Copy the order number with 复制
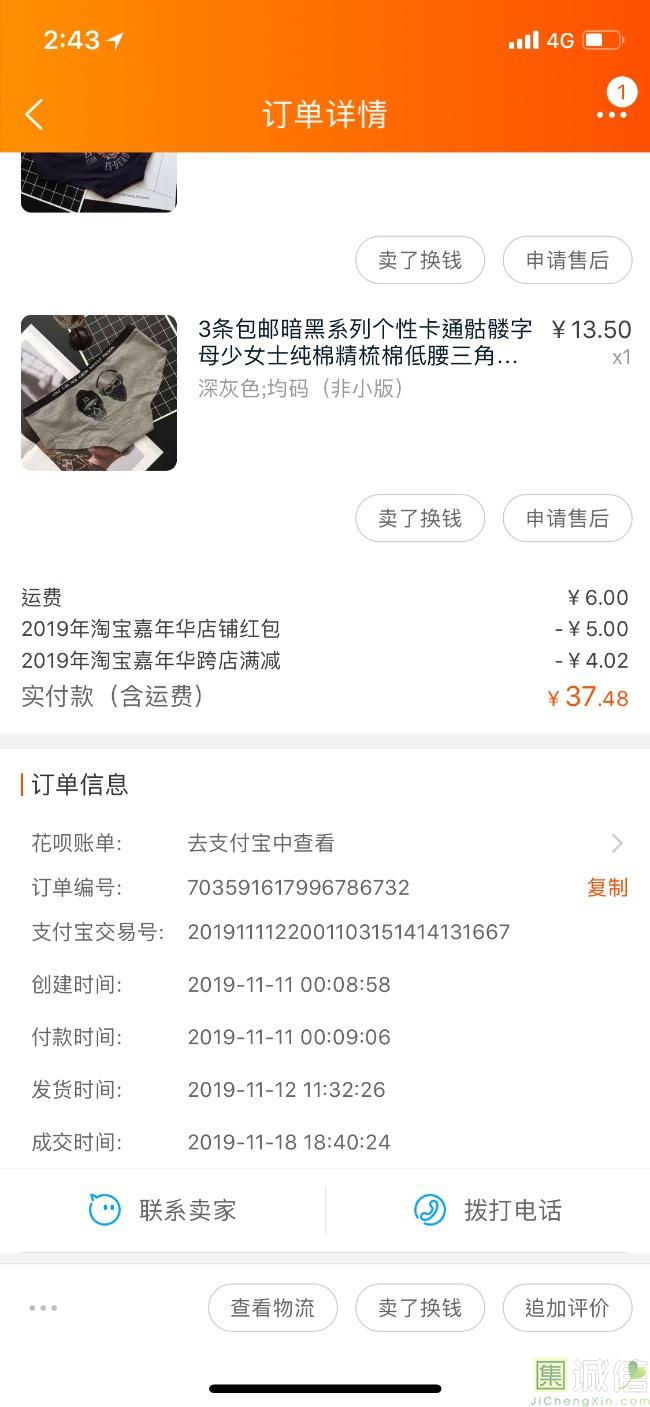This screenshot has width=650, height=1407. tap(607, 887)
